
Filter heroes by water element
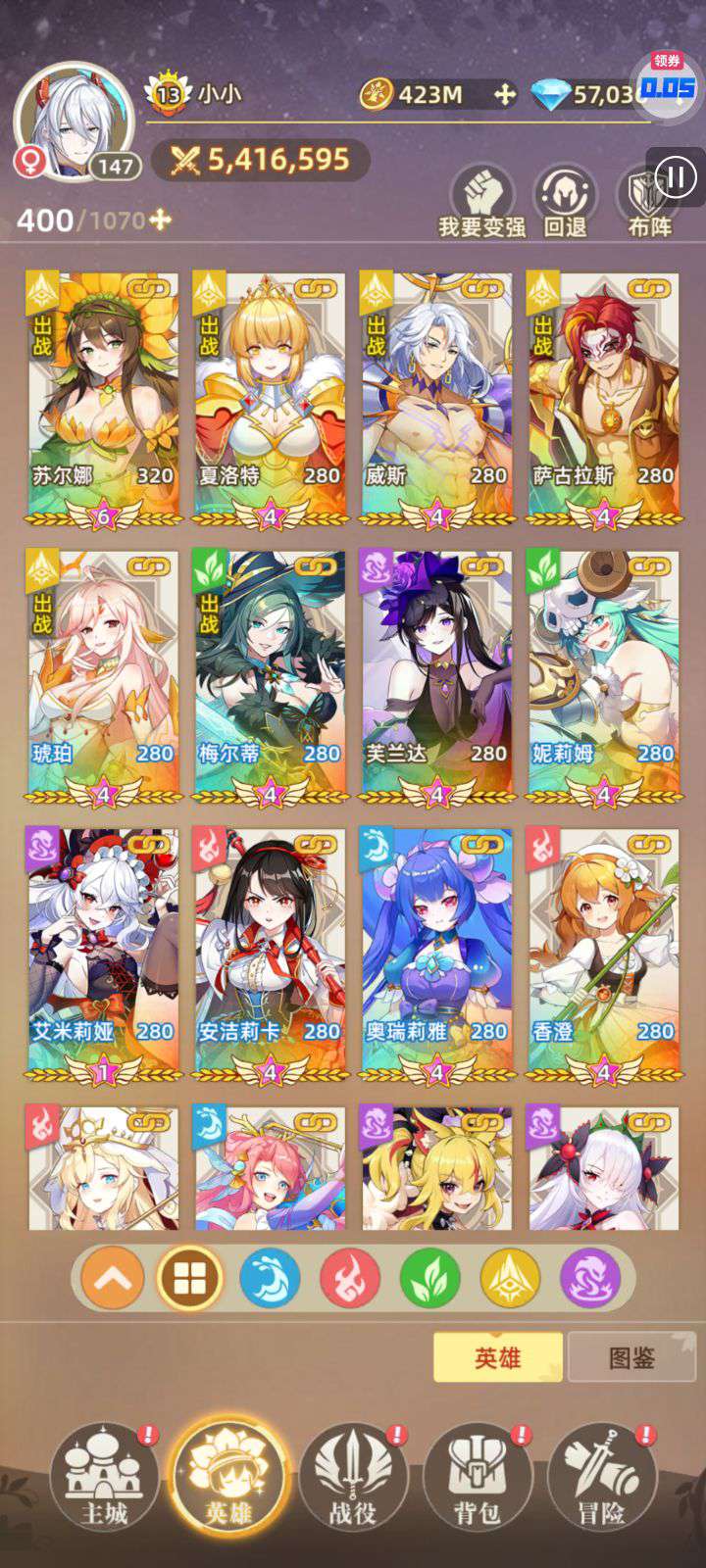pyautogui.click(x=270, y=1278)
